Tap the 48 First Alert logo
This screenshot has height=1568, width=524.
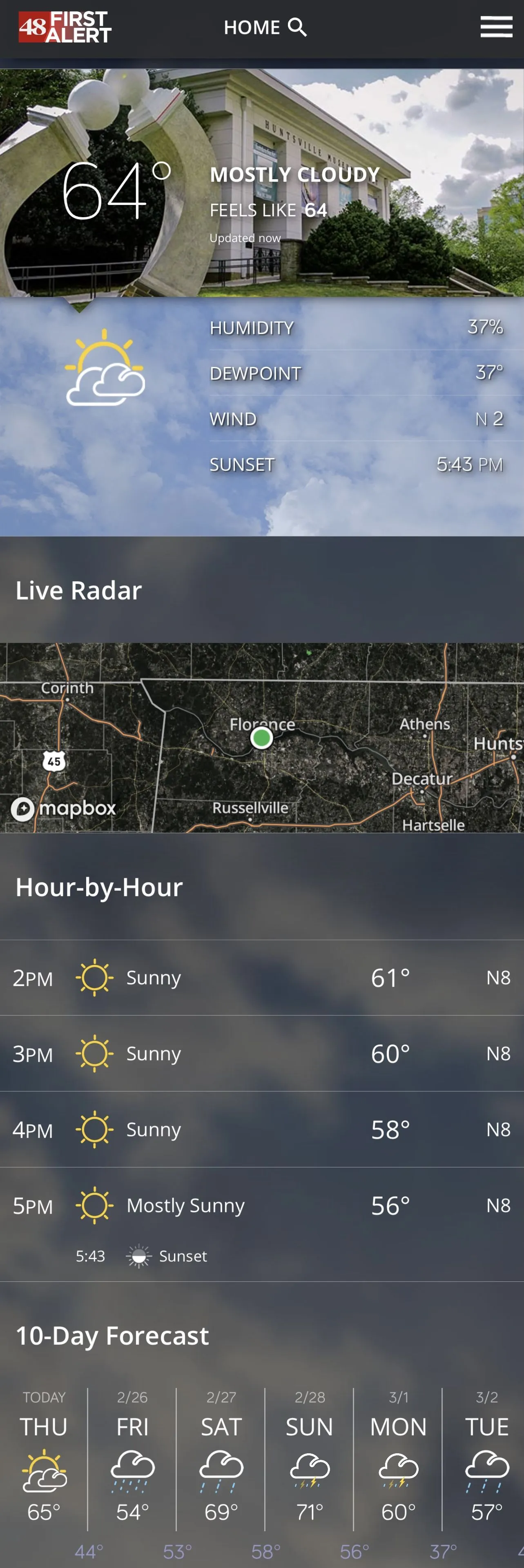pyautogui.click(x=65, y=27)
